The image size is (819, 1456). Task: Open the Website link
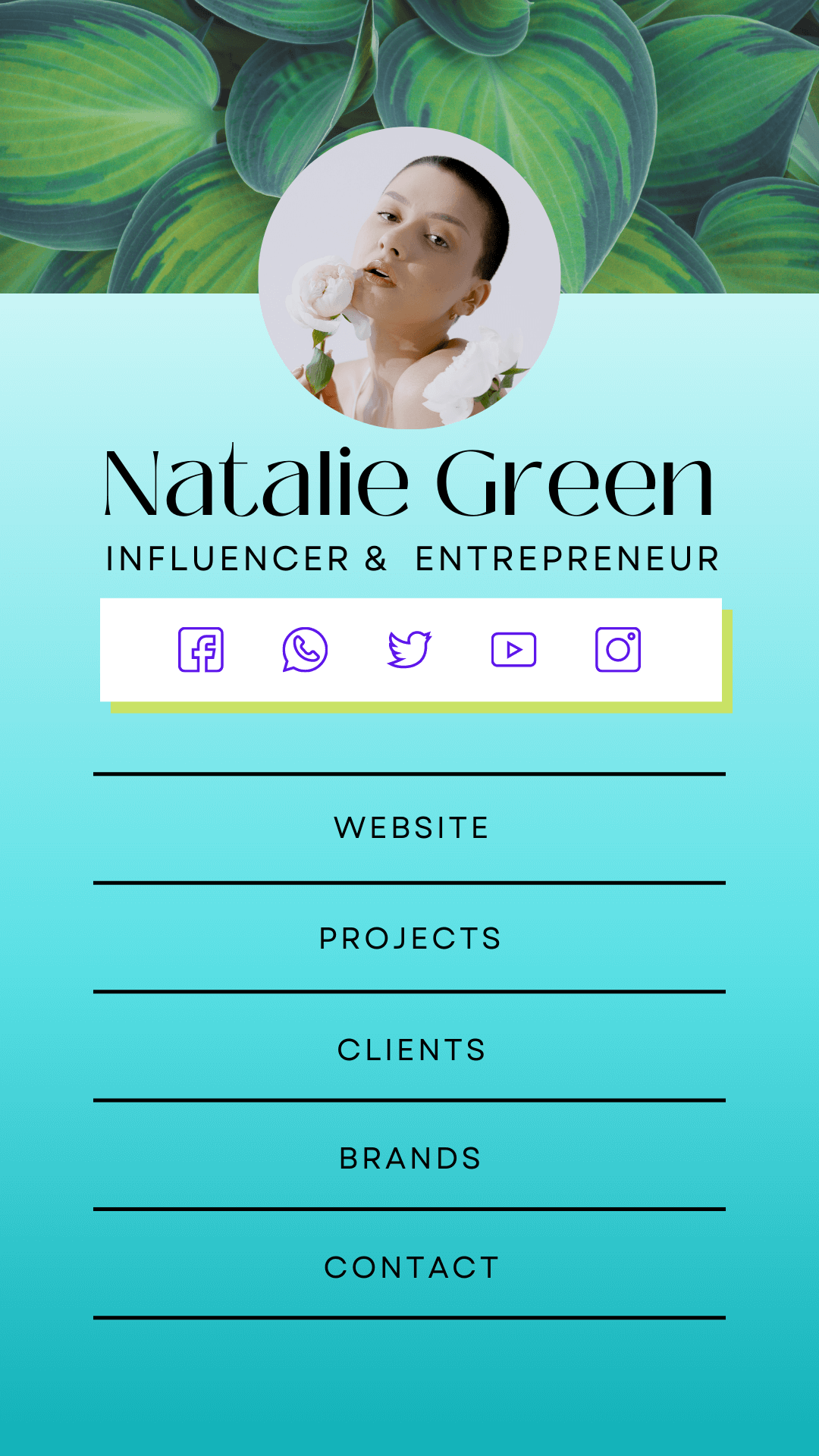click(x=410, y=828)
